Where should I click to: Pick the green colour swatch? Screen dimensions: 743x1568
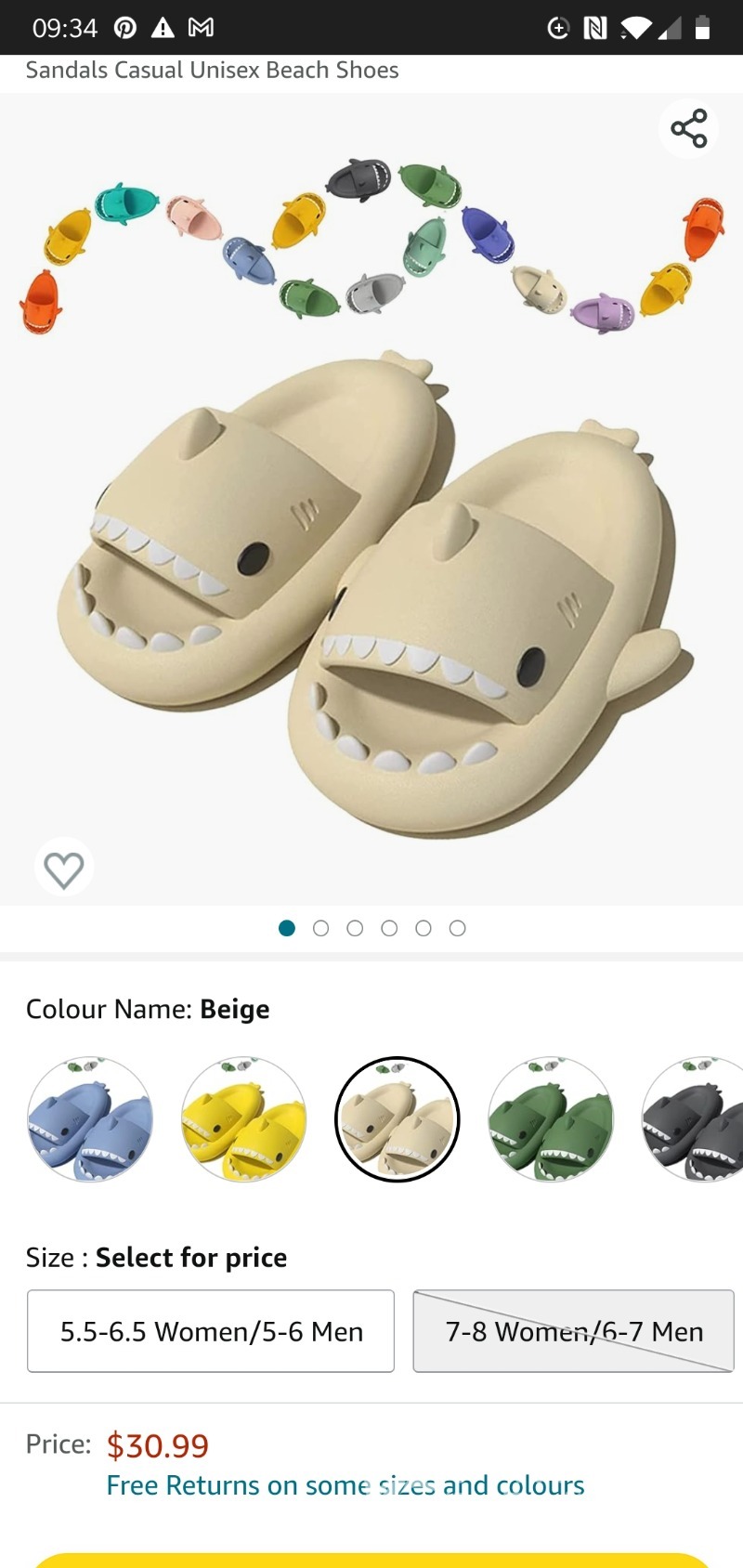click(551, 1119)
